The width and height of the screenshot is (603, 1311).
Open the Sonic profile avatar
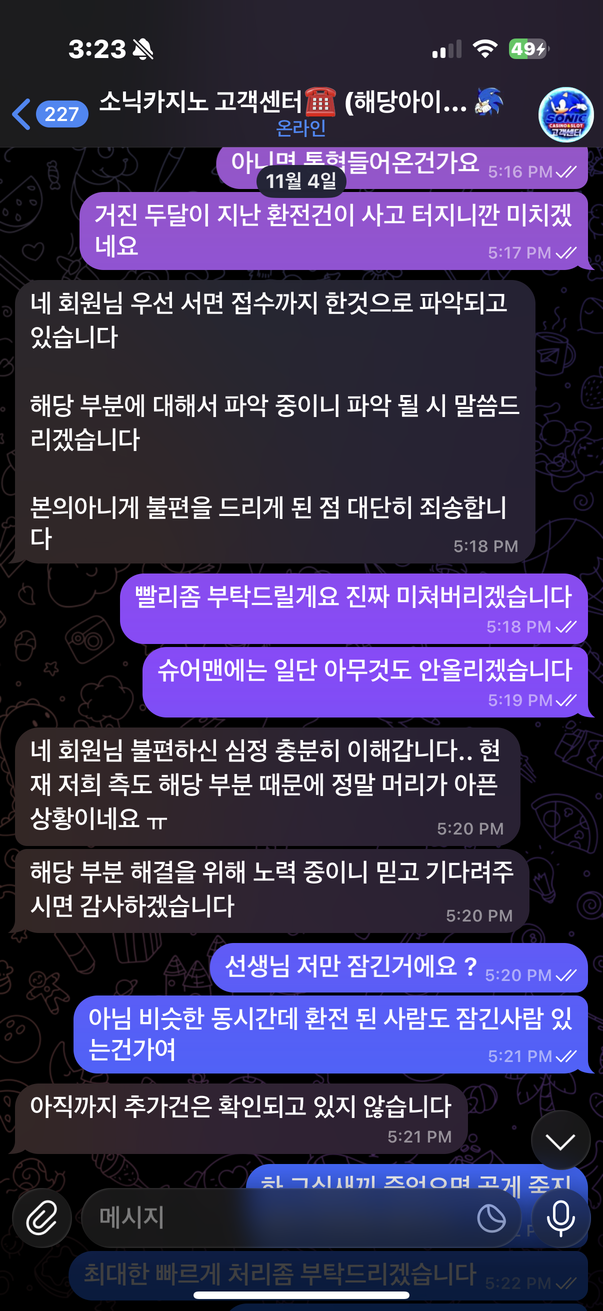click(566, 114)
